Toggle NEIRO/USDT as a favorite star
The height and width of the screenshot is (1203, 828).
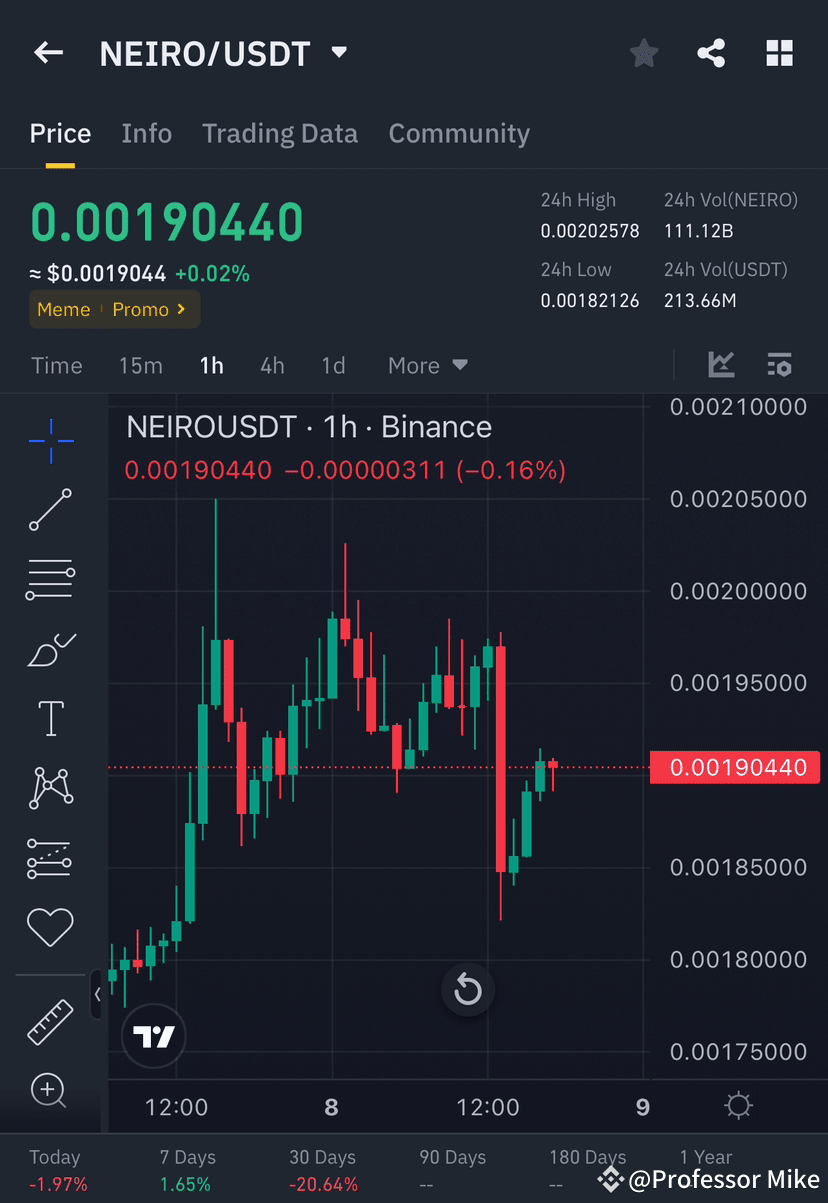click(643, 53)
